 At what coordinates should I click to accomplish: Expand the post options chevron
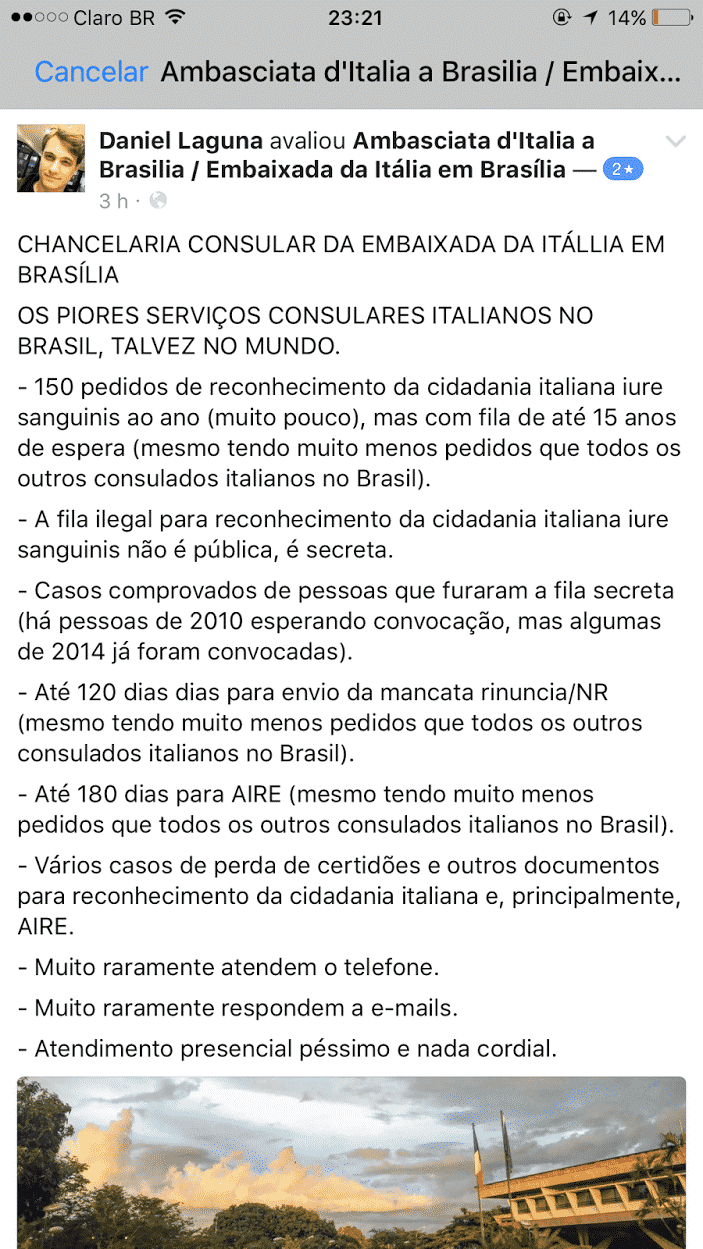(x=676, y=142)
